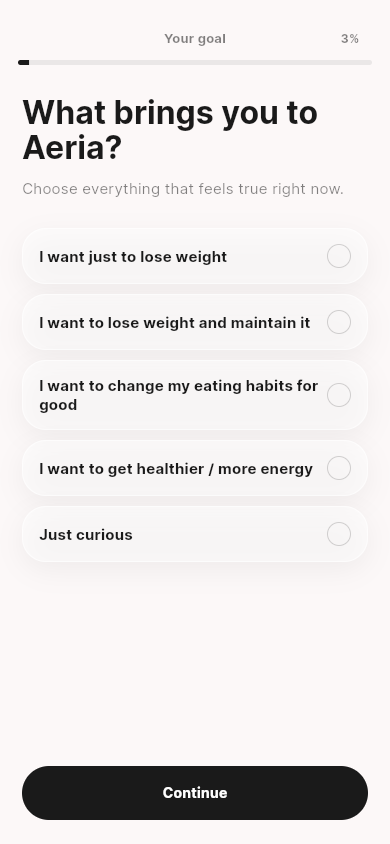Choose "lose weight and maintain it" option
Image resolution: width=390 pixels, height=844 pixels.
tap(195, 322)
